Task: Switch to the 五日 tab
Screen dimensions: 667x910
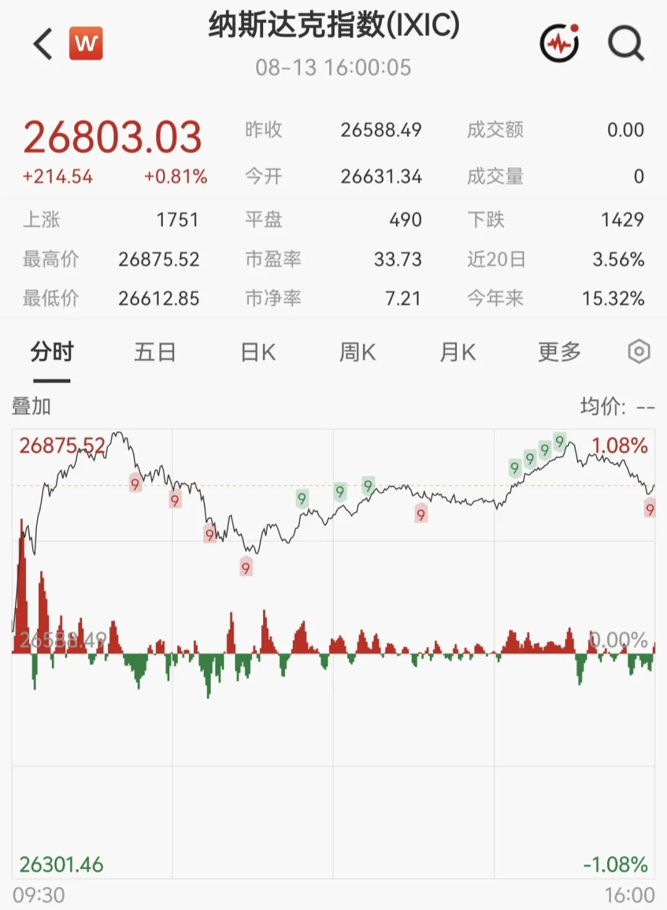Action: pyautogui.click(x=154, y=352)
